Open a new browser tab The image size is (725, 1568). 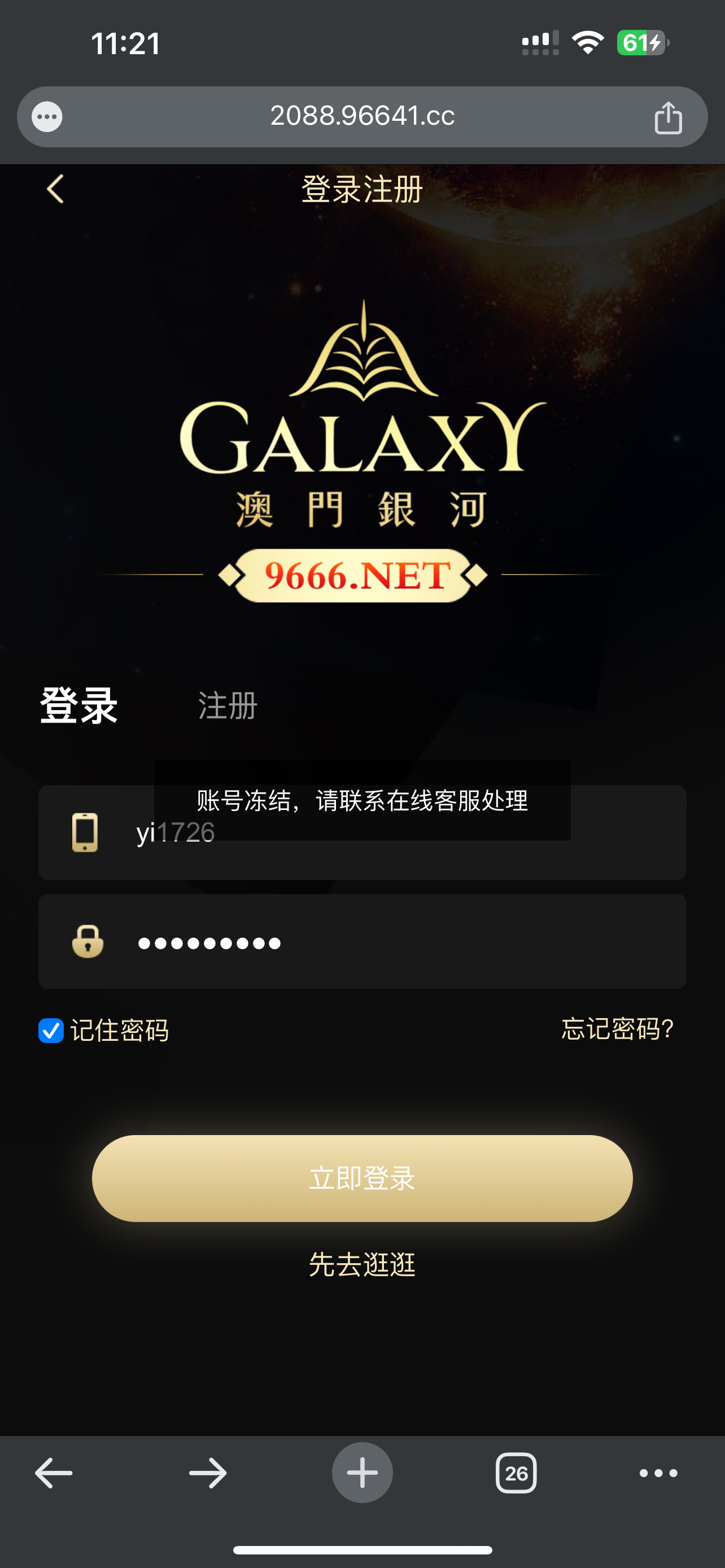click(362, 1473)
